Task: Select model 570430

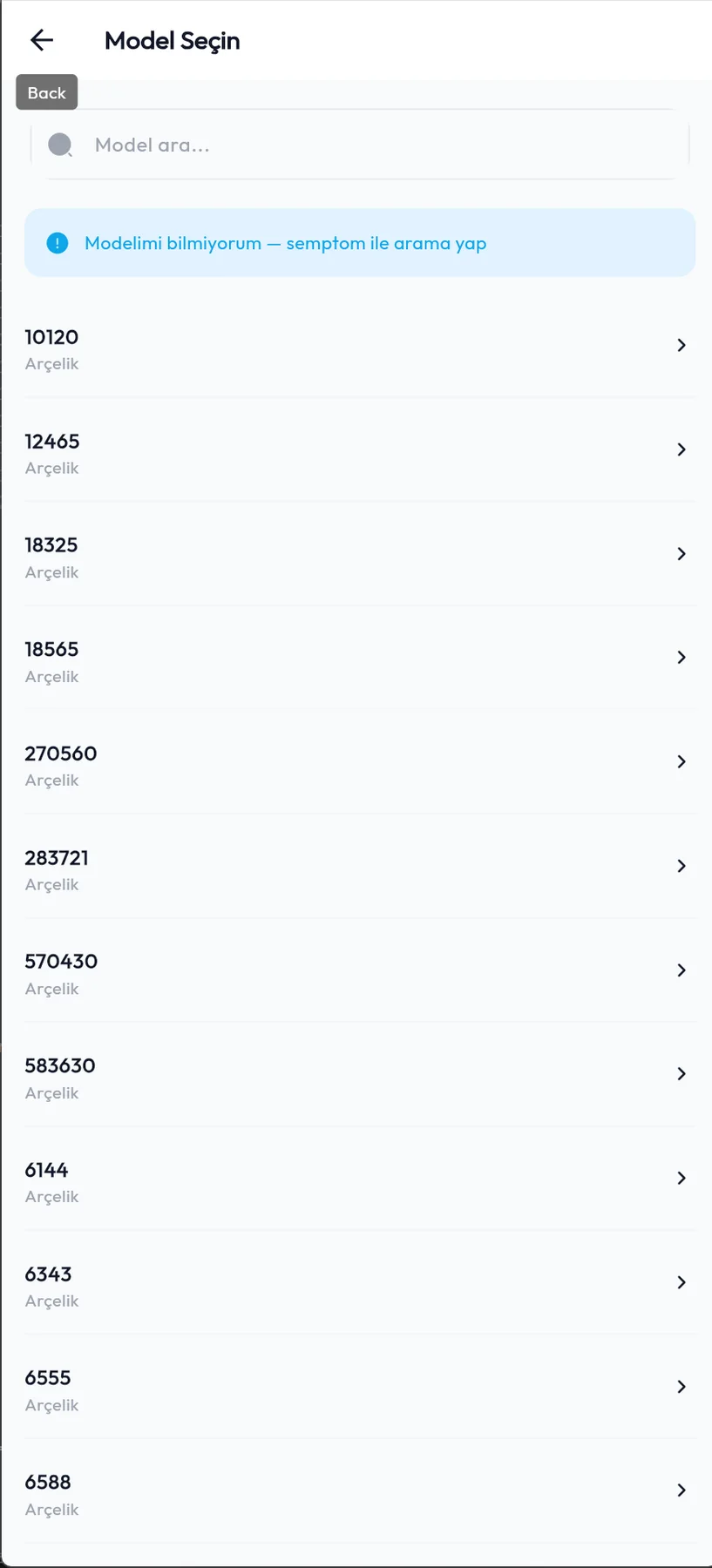Action: pos(360,970)
